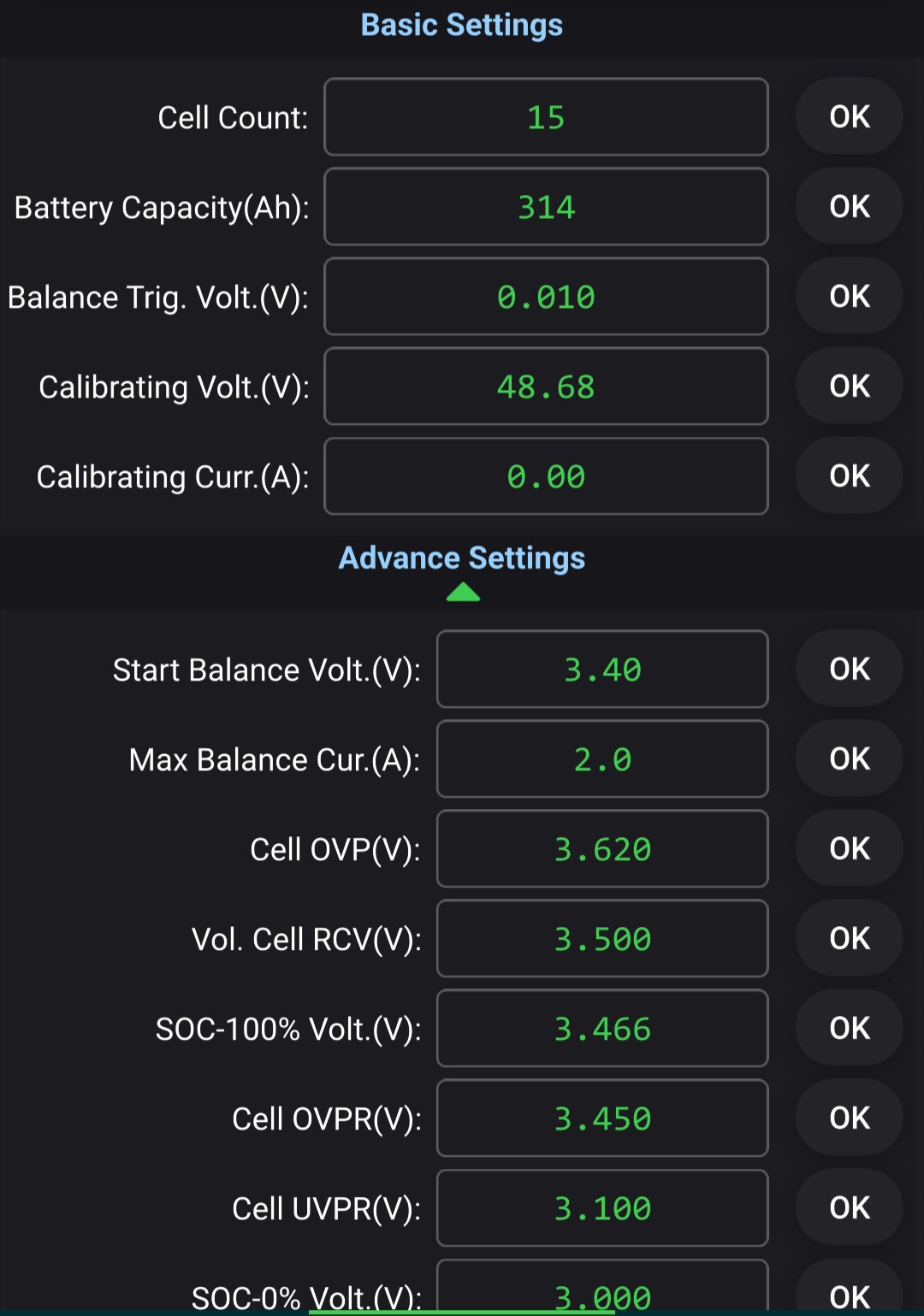Change the SOC-100% Volt. value

602,1029
